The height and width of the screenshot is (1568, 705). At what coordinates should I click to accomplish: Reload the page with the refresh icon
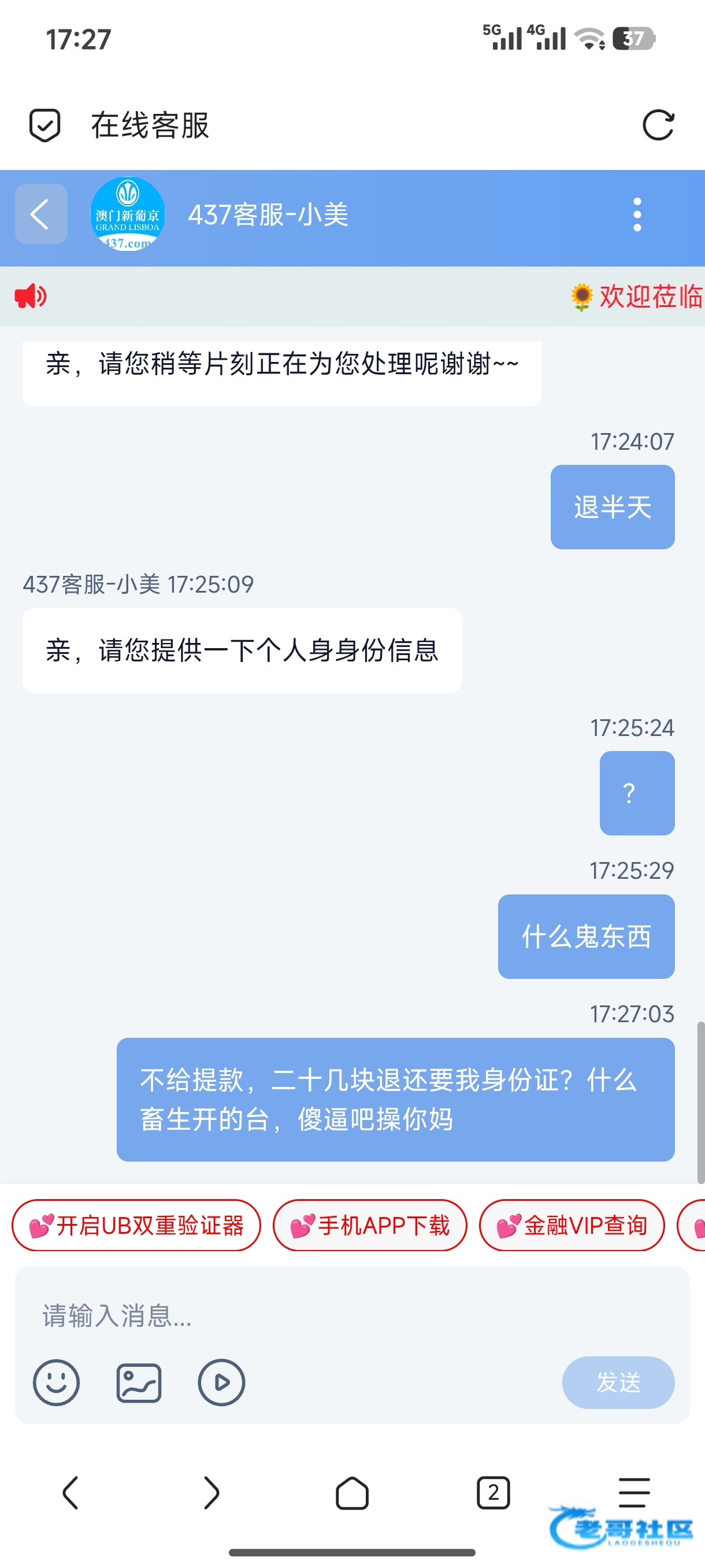pos(658,125)
